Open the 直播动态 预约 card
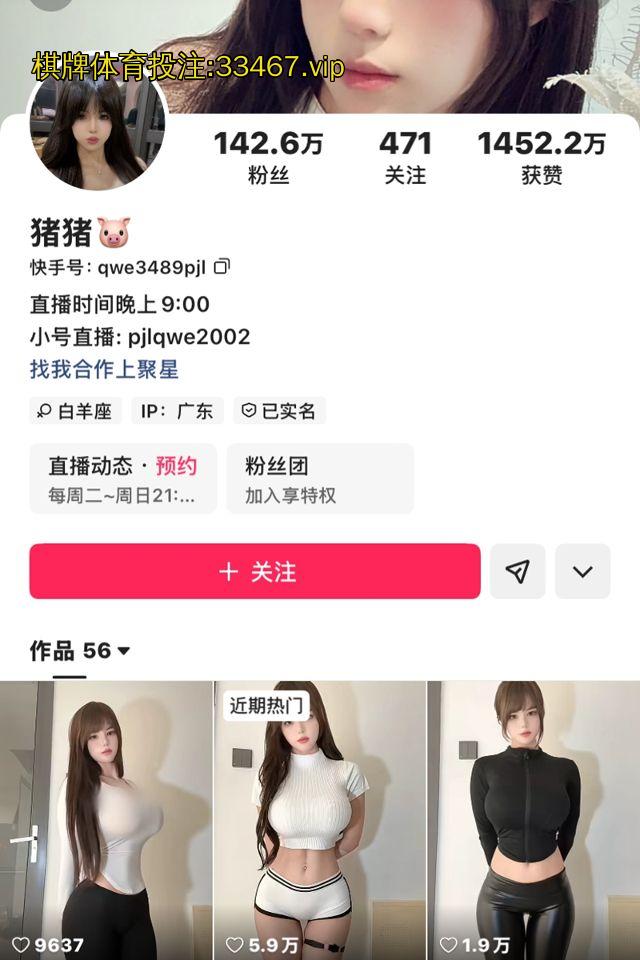Image resolution: width=640 pixels, height=960 pixels. [x=123, y=478]
